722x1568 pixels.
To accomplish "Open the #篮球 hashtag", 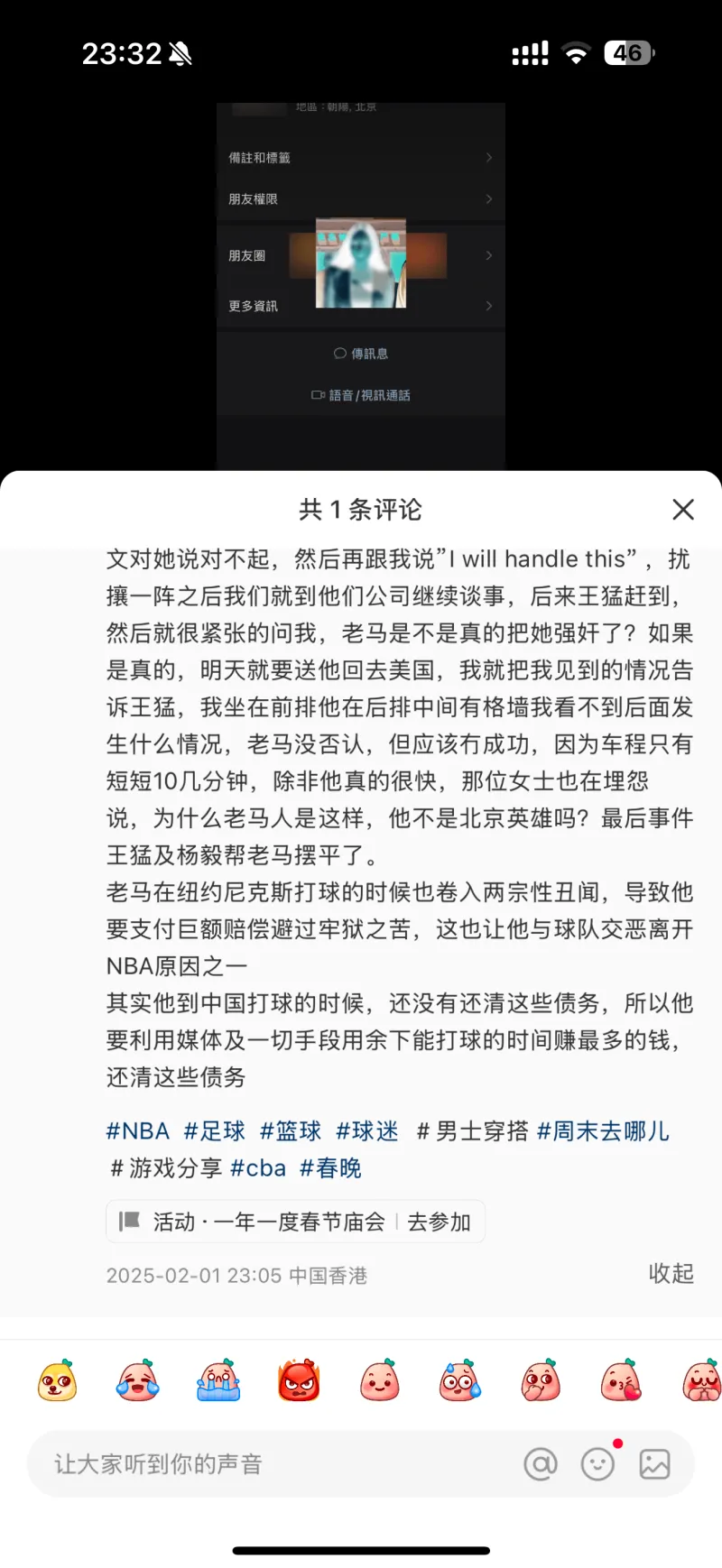I will (291, 1131).
